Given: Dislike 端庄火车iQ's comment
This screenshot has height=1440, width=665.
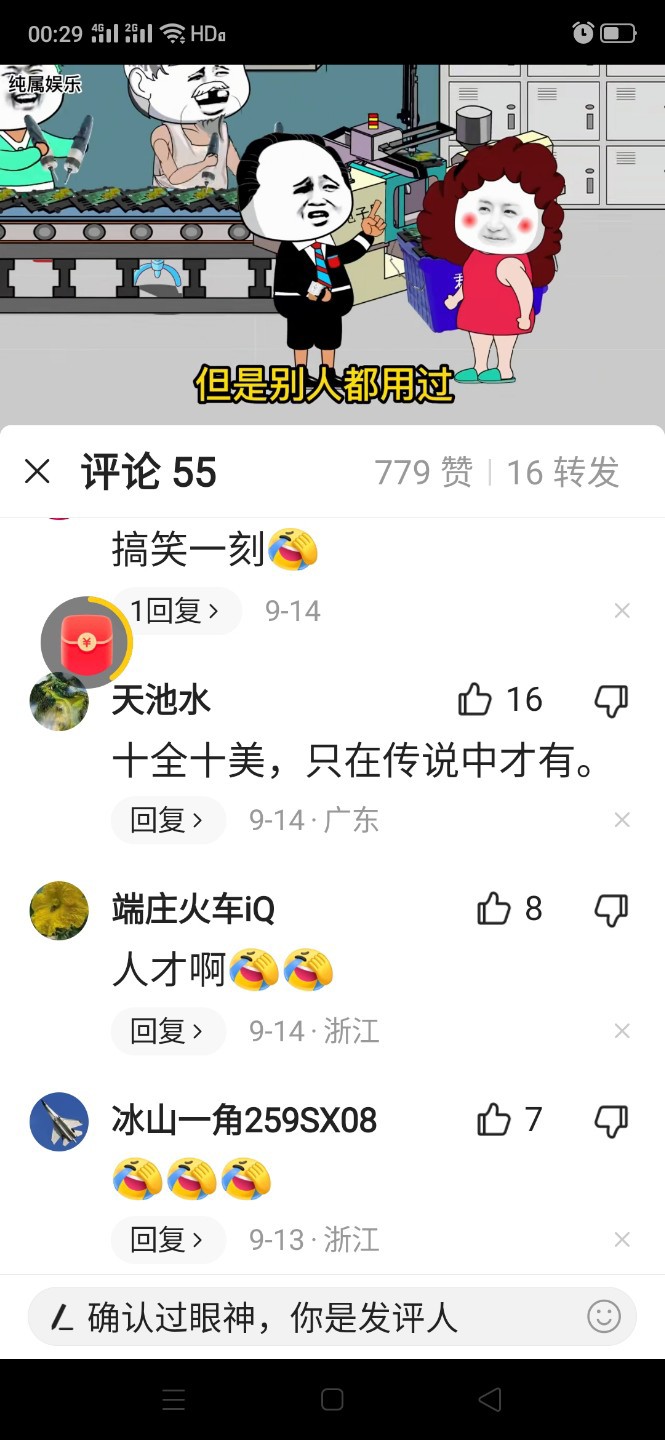Looking at the screenshot, I should [x=611, y=910].
